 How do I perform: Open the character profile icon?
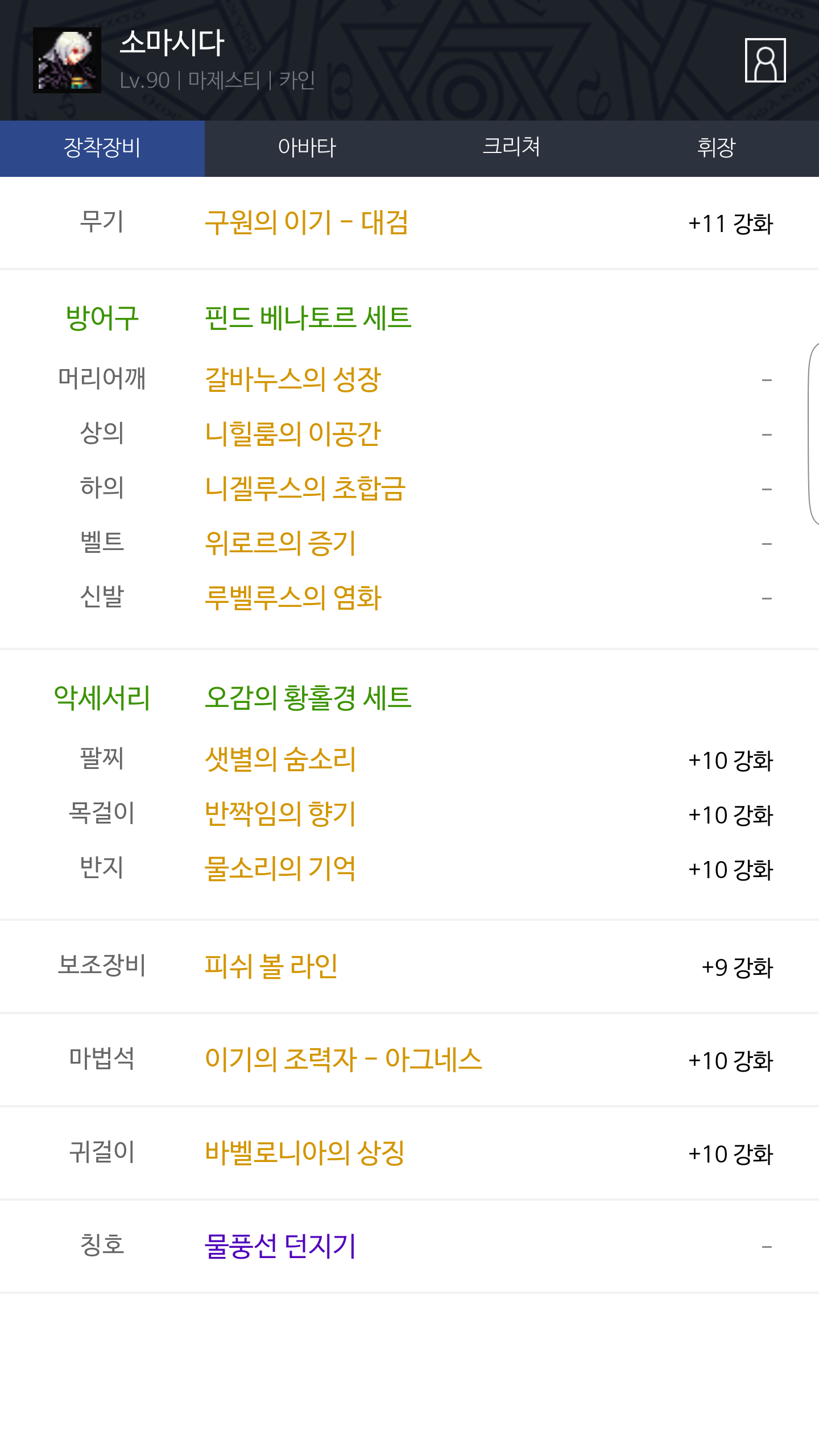(x=765, y=60)
